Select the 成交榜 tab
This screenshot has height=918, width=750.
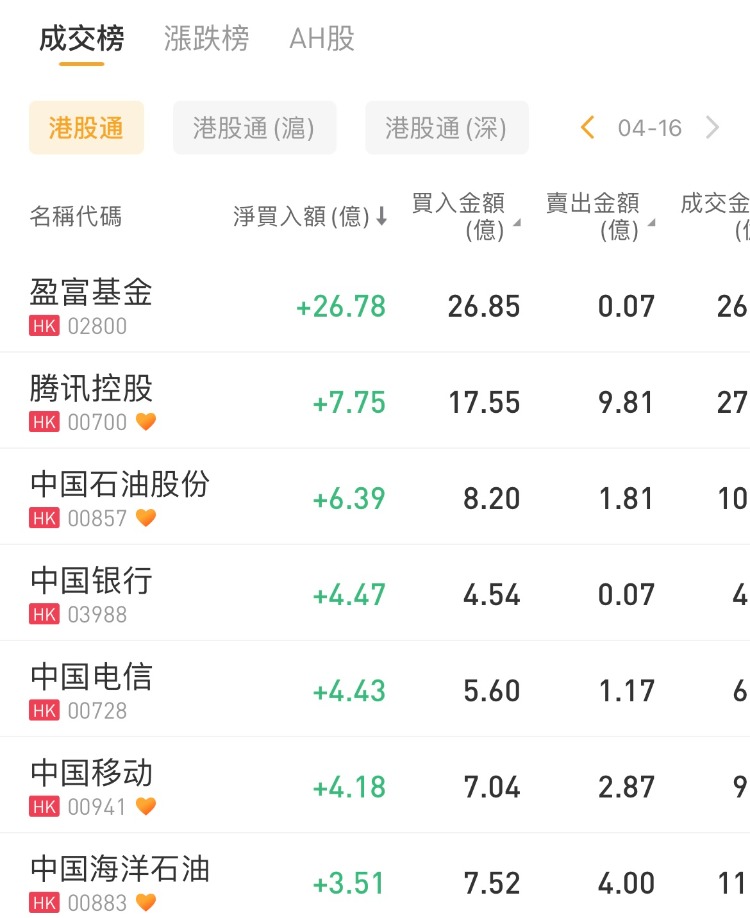[82, 39]
